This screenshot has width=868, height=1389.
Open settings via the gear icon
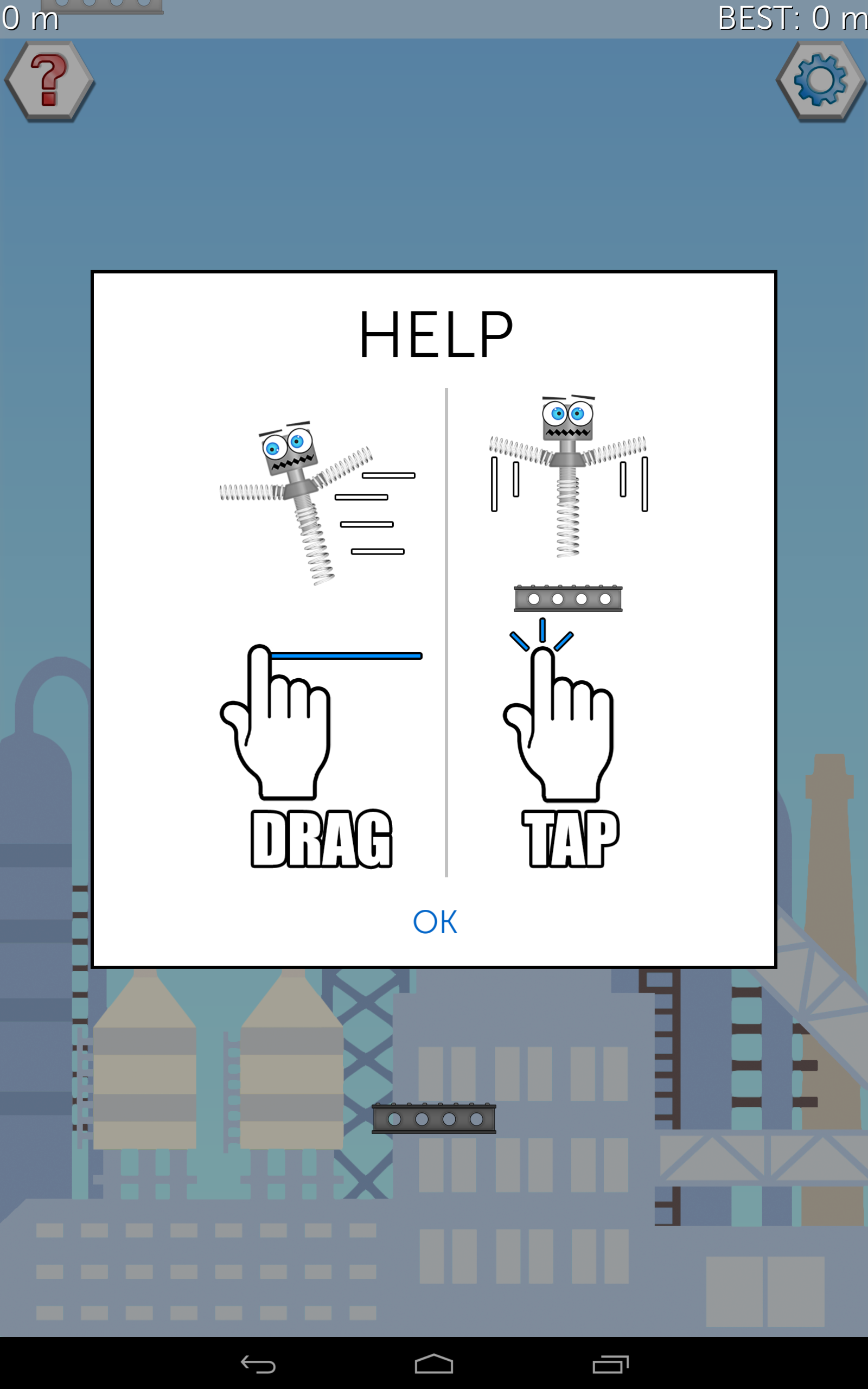point(821,81)
